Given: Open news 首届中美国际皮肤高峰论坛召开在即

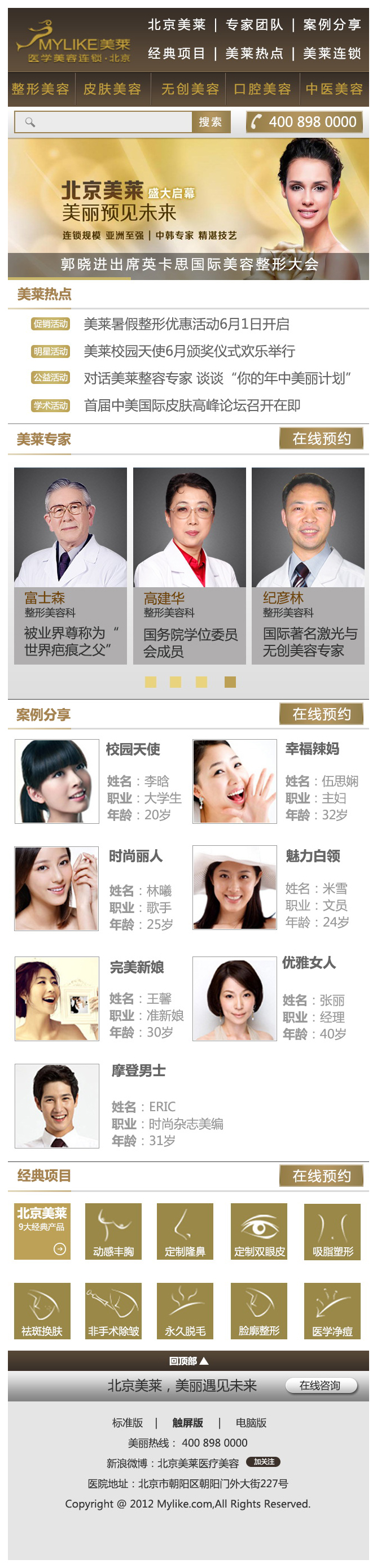Looking at the screenshot, I should coord(191,405).
